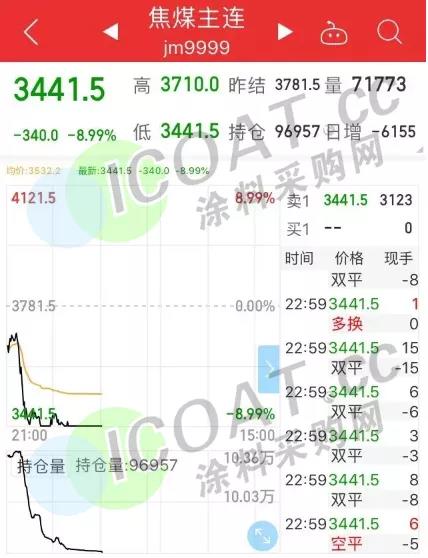Image resolution: width=428 pixels, height=558 pixels.
Task: Go back using the top-left arrow
Action: (x=31, y=32)
